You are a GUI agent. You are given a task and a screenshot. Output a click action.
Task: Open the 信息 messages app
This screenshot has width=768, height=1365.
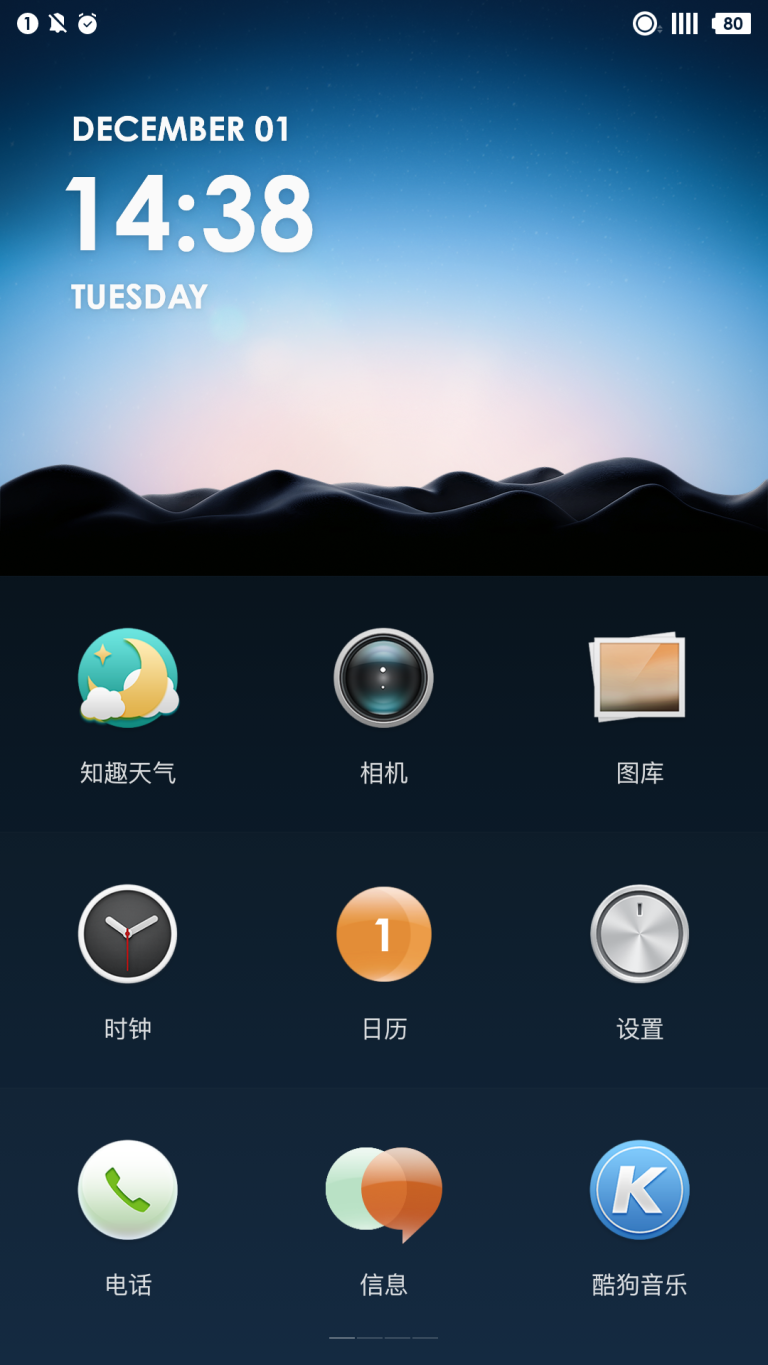pos(384,1192)
